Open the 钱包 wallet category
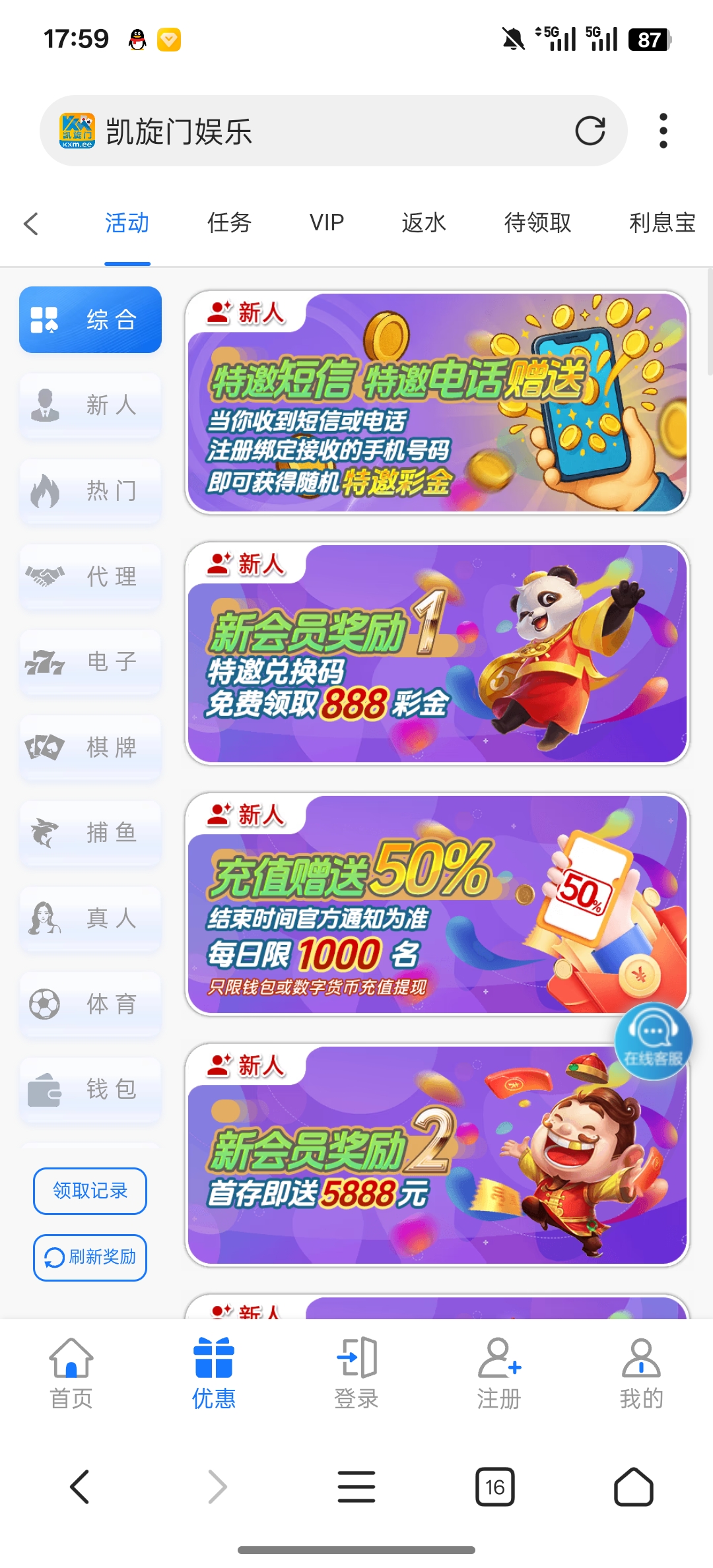Screen dimensions: 713x1568 tap(90, 1090)
